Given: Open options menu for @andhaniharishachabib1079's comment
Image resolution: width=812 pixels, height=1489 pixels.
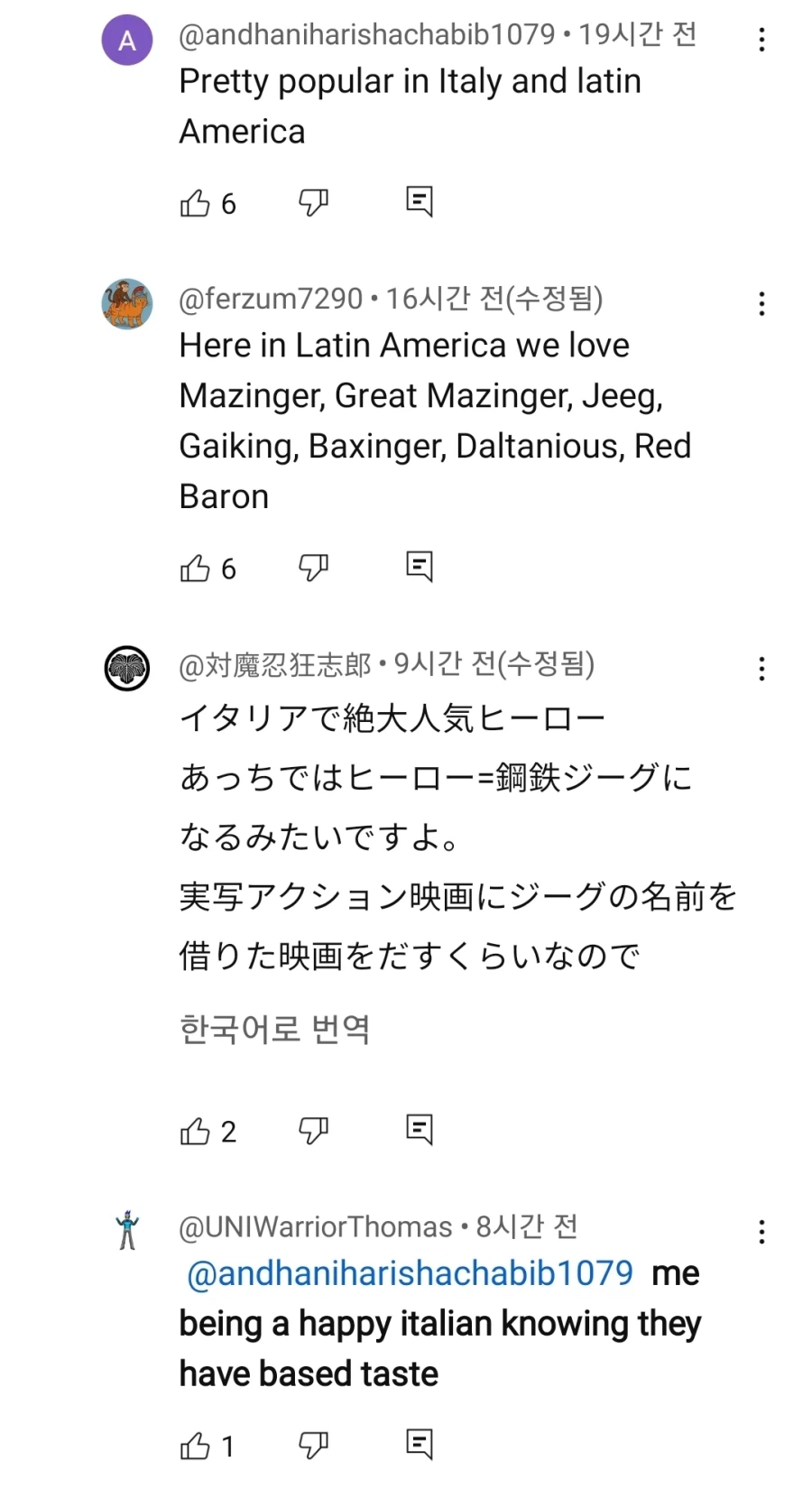Looking at the screenshot, I should coord(761,38).
